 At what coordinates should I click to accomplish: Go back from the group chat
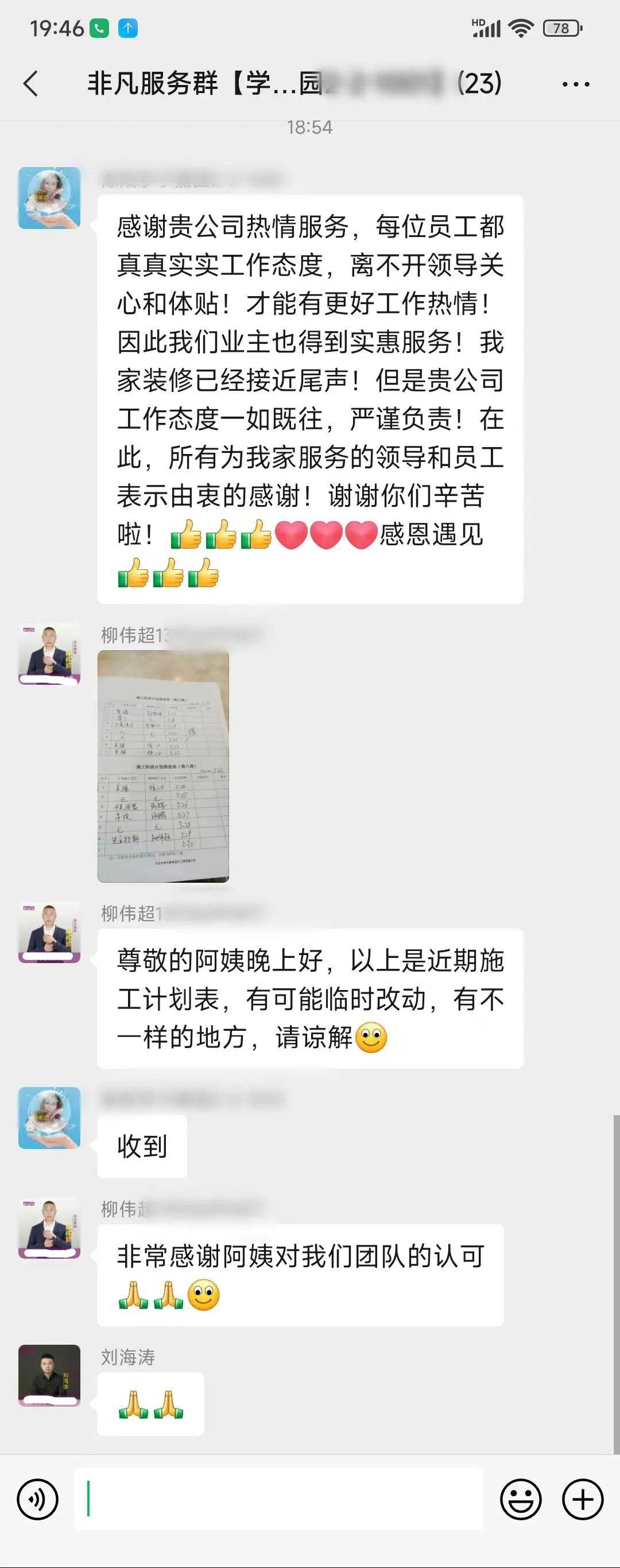click(x=30, y=83)
